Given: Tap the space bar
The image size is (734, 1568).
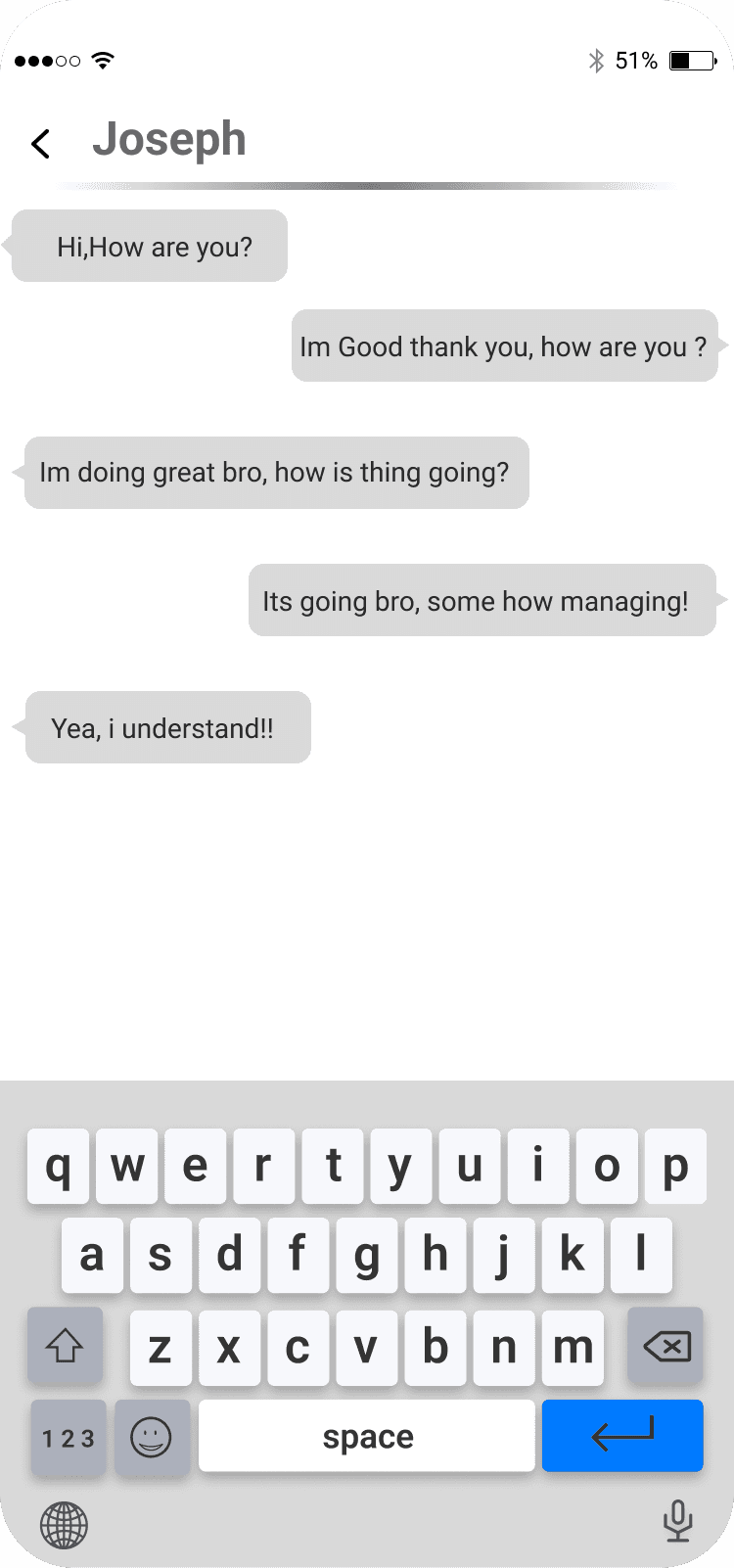Looking at the screenshot, I should click(367, 1436).
